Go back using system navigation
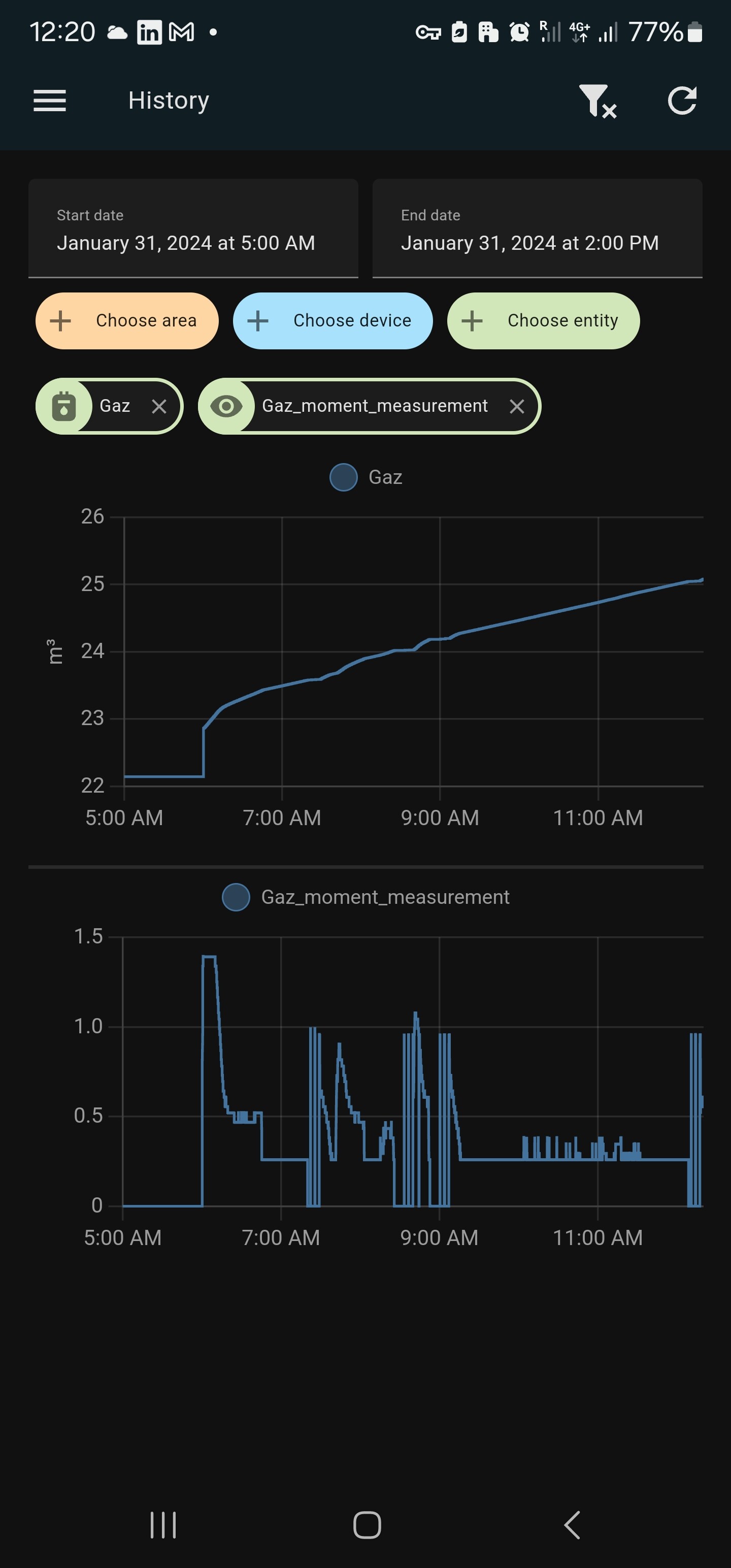This screenshot has width=731, height=1568. [x=572, y=1525]
